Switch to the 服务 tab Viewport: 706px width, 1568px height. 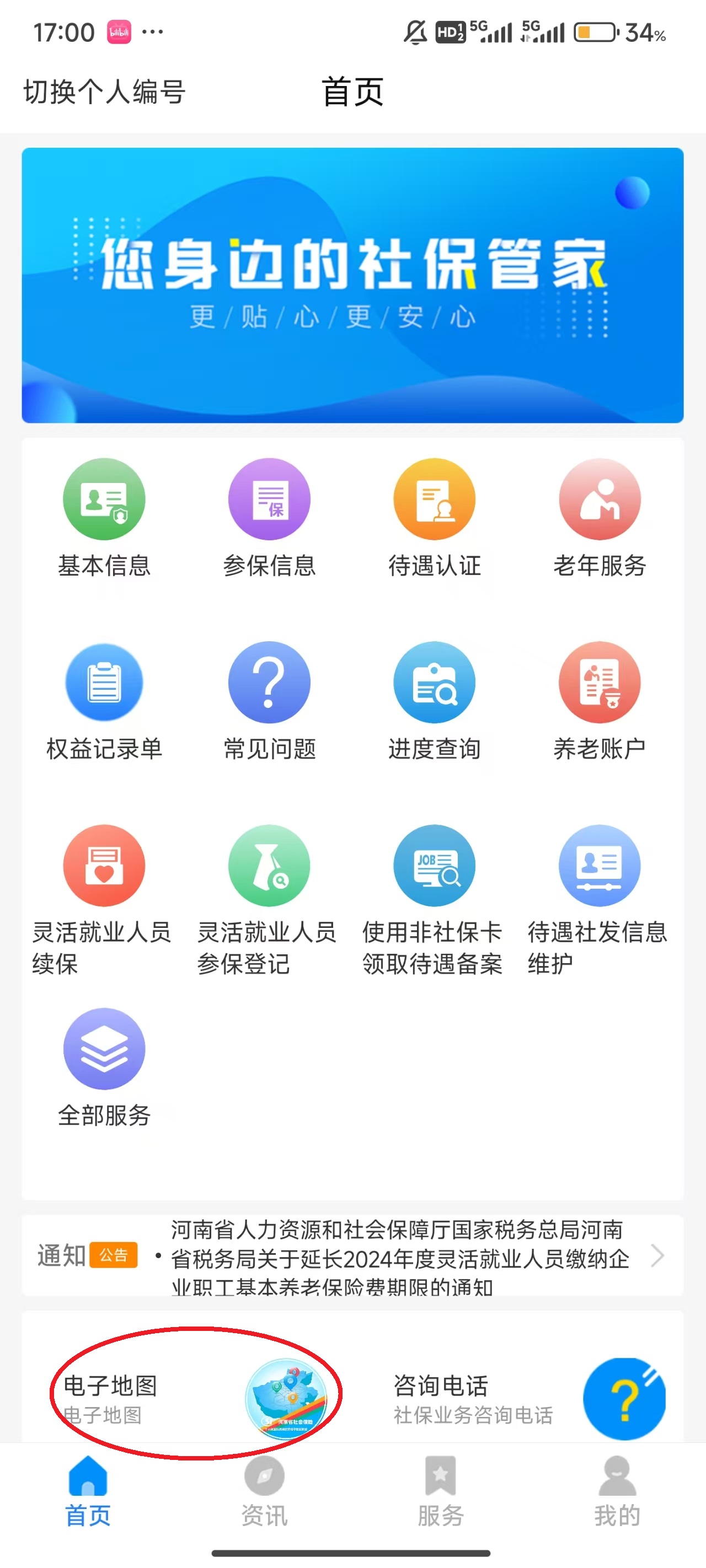440,1491
